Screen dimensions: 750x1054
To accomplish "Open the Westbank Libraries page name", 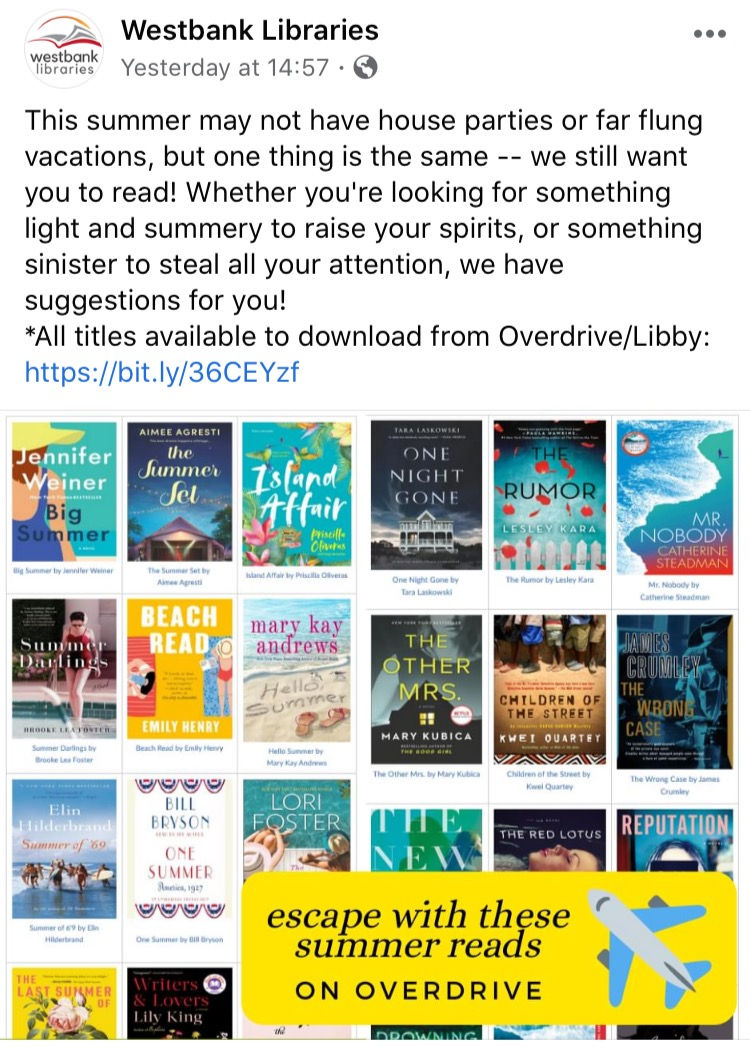I will tap(249, 30).
